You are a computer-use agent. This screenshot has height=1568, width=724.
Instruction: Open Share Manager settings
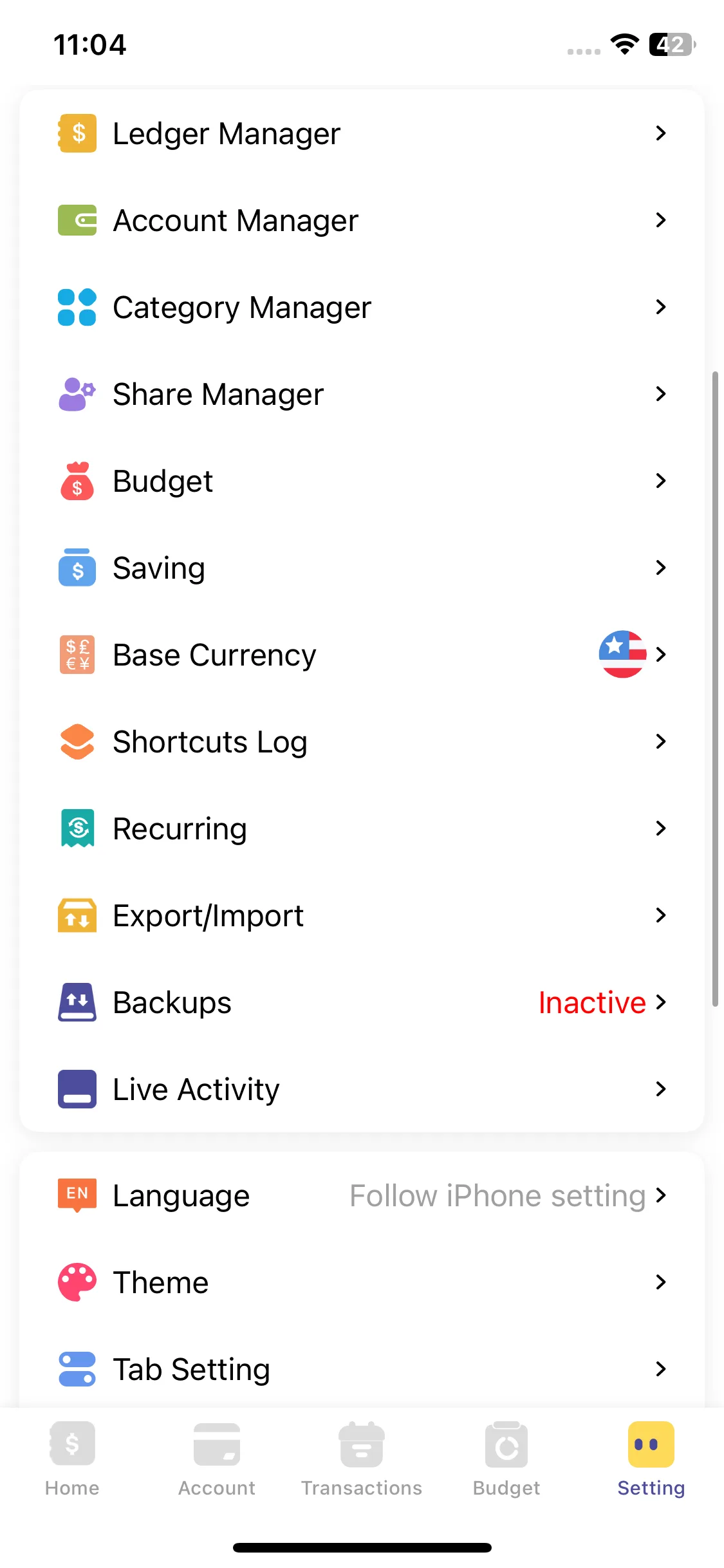360,395
